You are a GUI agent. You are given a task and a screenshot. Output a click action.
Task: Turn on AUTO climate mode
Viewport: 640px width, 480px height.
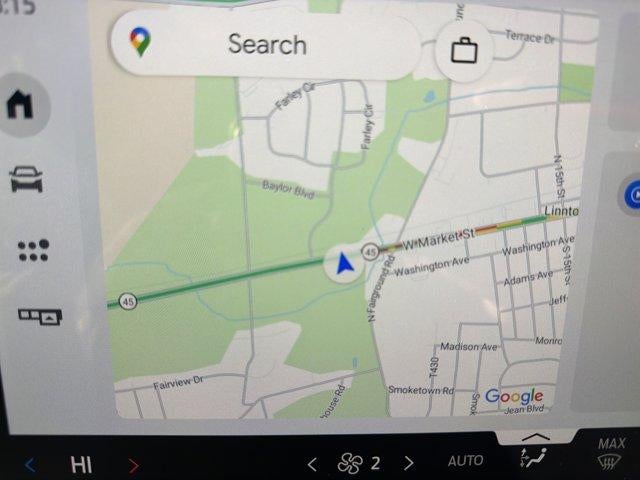(465, 461)
